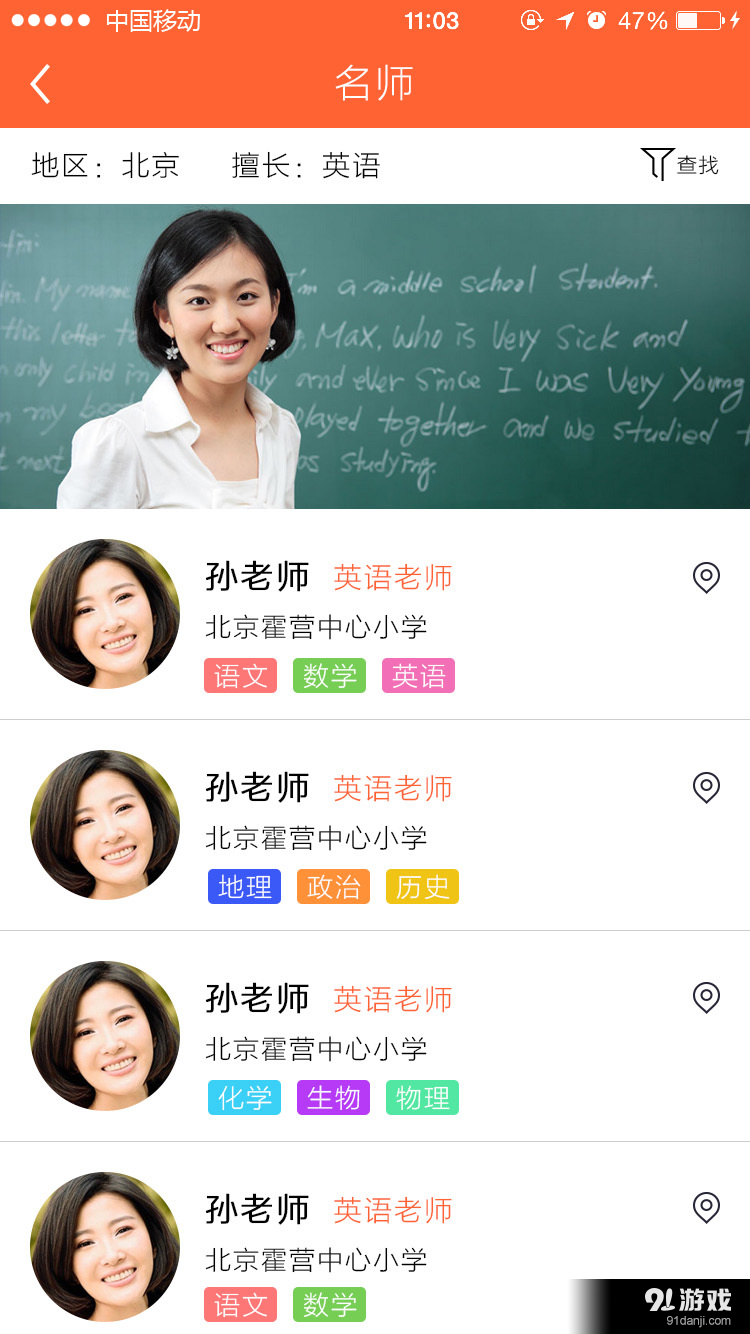750x1334 pixels.
Task: Tap the back arrow to leave 名师 page
Action: 40,84
